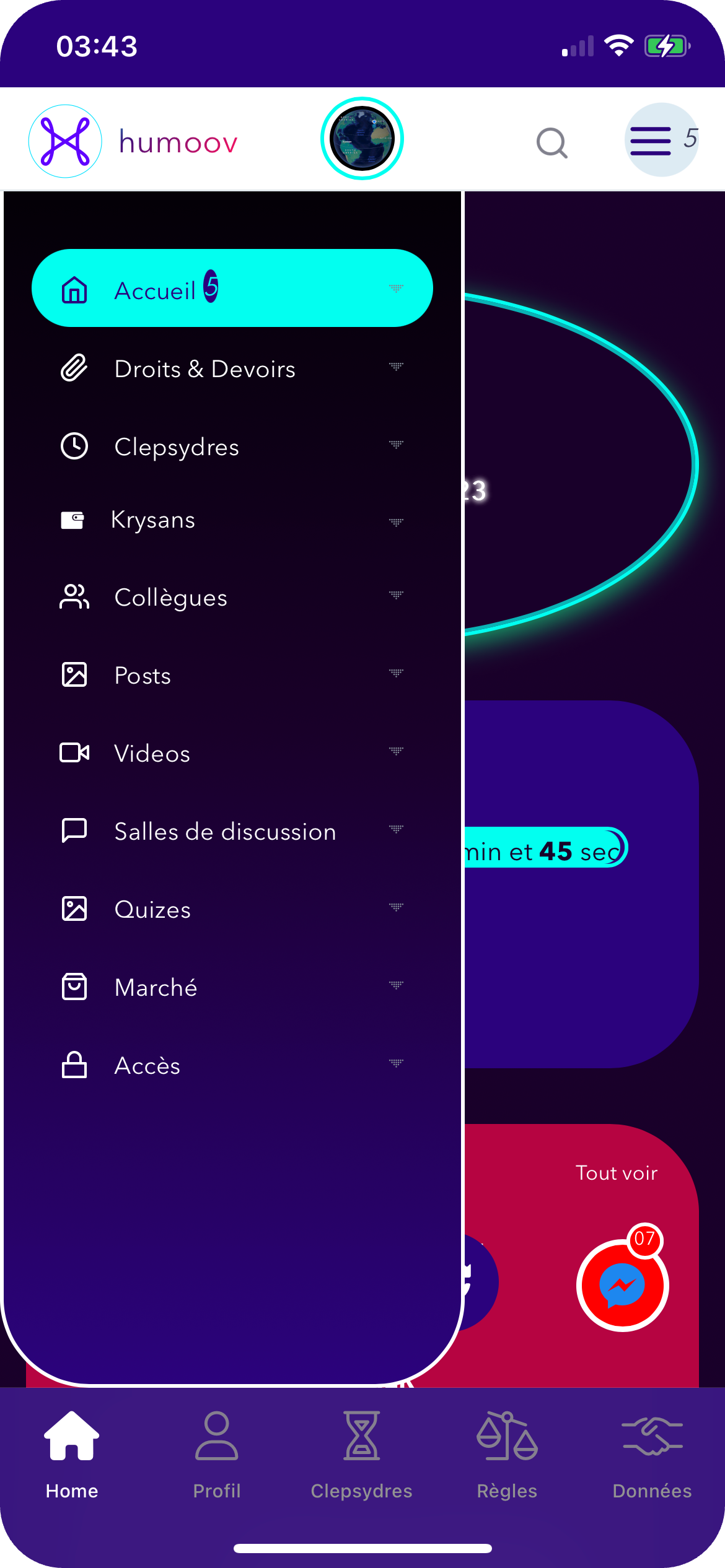Viewport: 725px width, 1568px height.
Task: Open the red messenger chat button
Action: (x=622, y=1286)
